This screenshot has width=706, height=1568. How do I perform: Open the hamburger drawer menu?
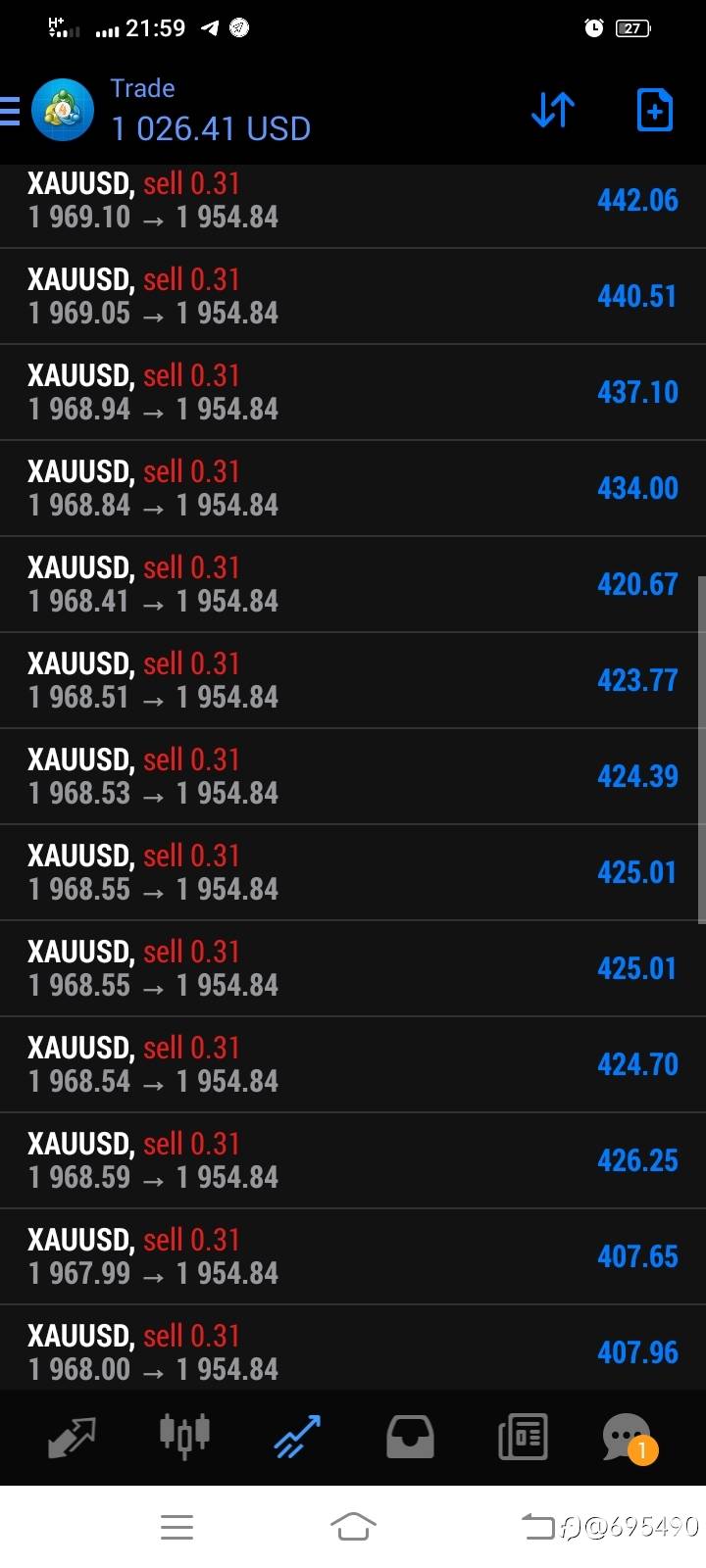pos(9,111)
